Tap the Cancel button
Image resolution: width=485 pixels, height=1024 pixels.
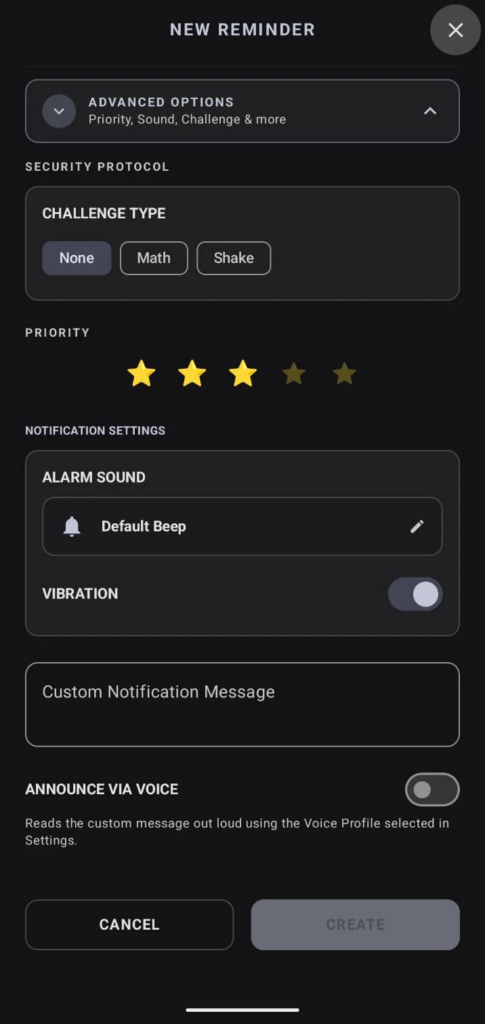click(x=129, y=925)
